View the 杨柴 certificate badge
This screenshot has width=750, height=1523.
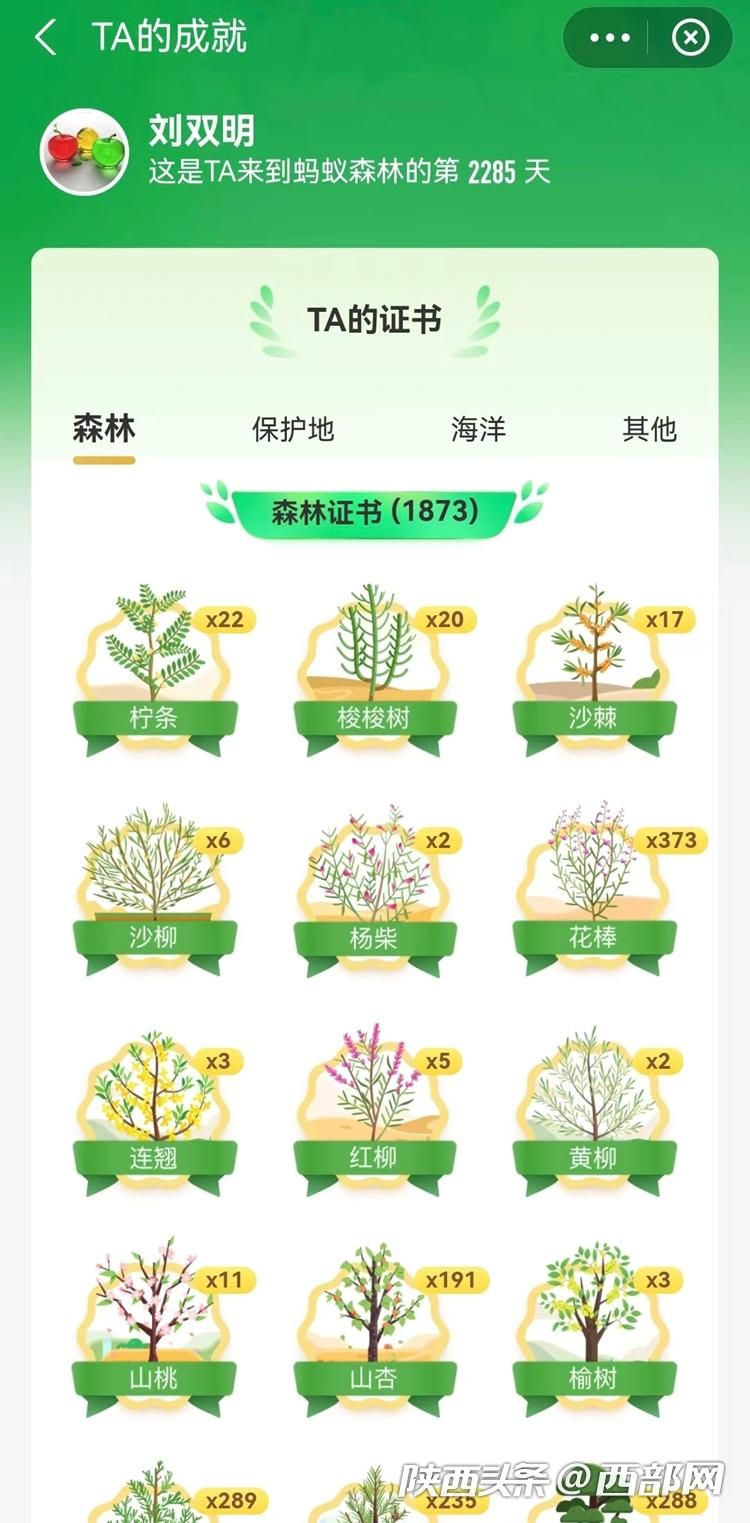(375, 885)
